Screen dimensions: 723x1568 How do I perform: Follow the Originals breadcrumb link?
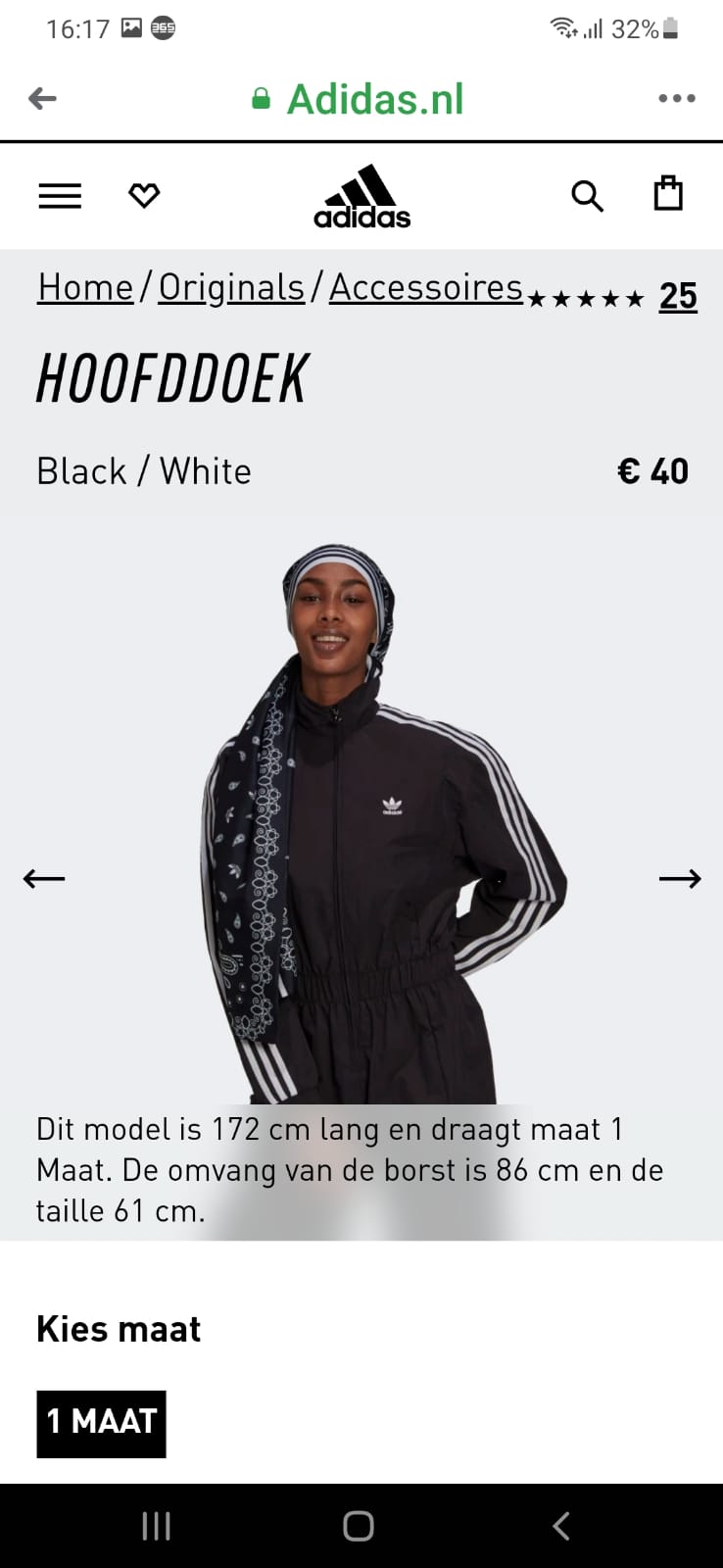pyautogui.click(x=231, y=287)
